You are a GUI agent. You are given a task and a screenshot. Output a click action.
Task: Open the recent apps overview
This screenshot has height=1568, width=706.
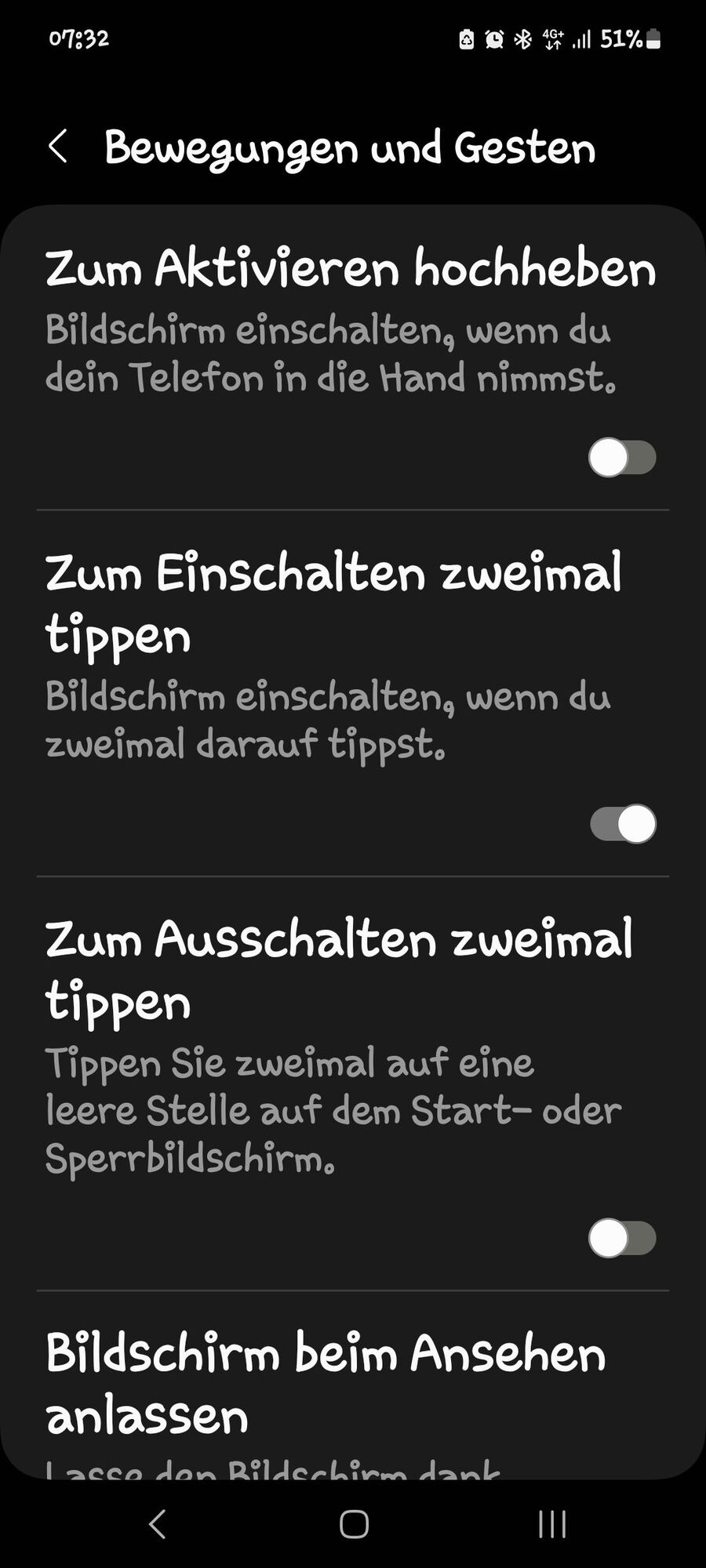click(552, 1524)
